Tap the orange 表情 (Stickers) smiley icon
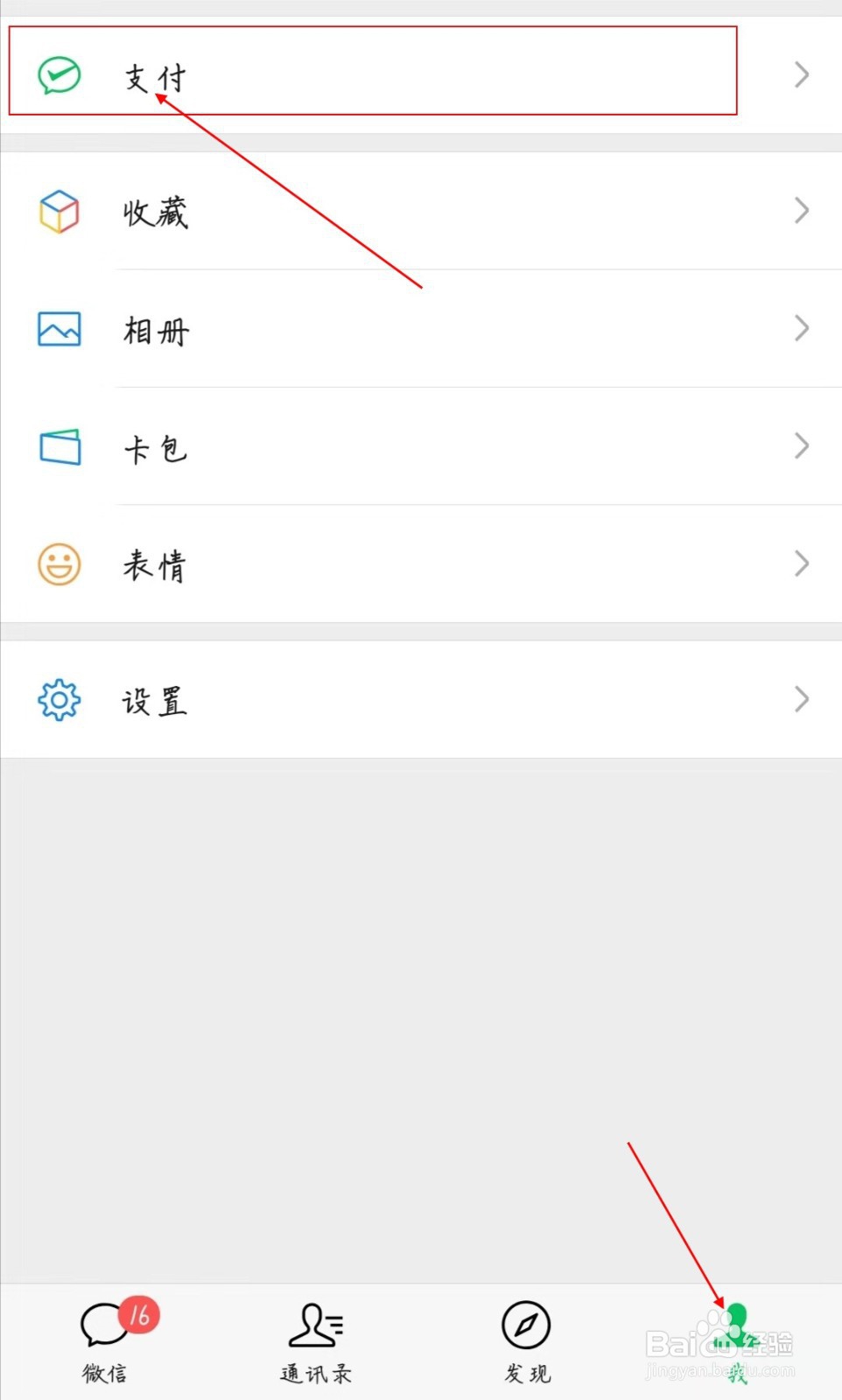The height and width of the screenshot is (1400, 842). click(x=58, y=564)
